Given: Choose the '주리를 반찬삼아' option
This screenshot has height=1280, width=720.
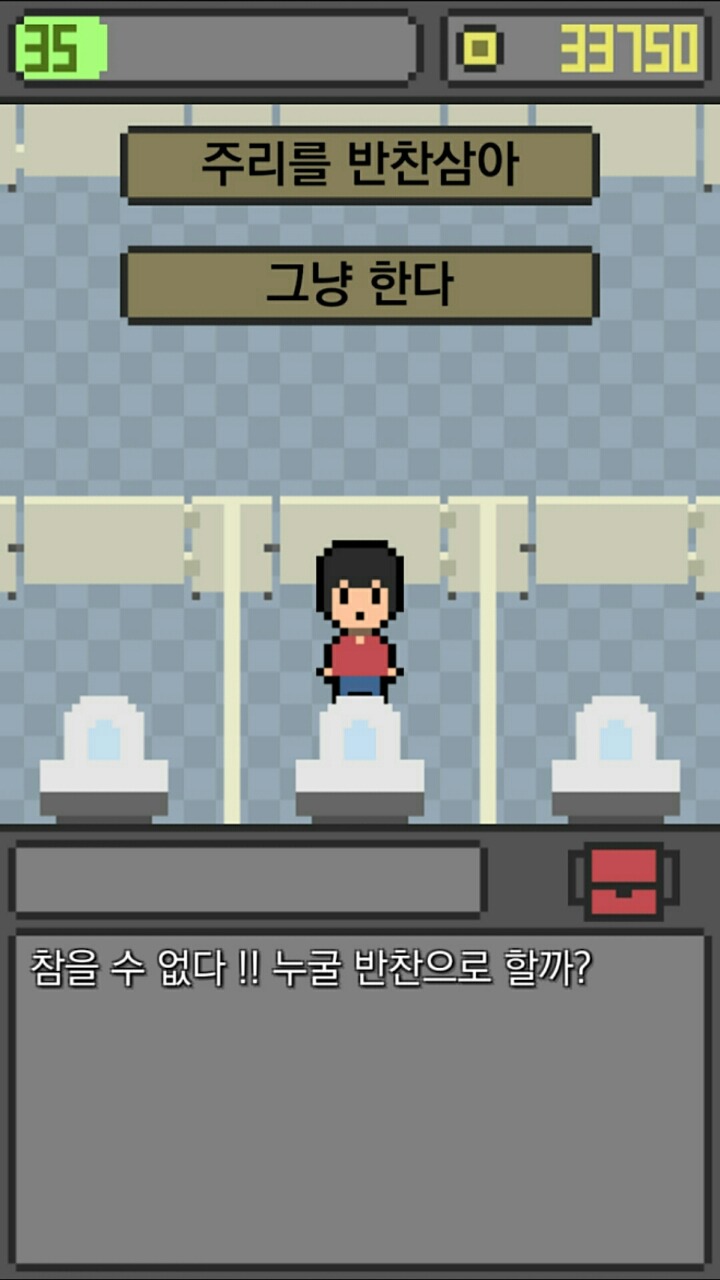Looking at the screenshot, I should 360,165.
